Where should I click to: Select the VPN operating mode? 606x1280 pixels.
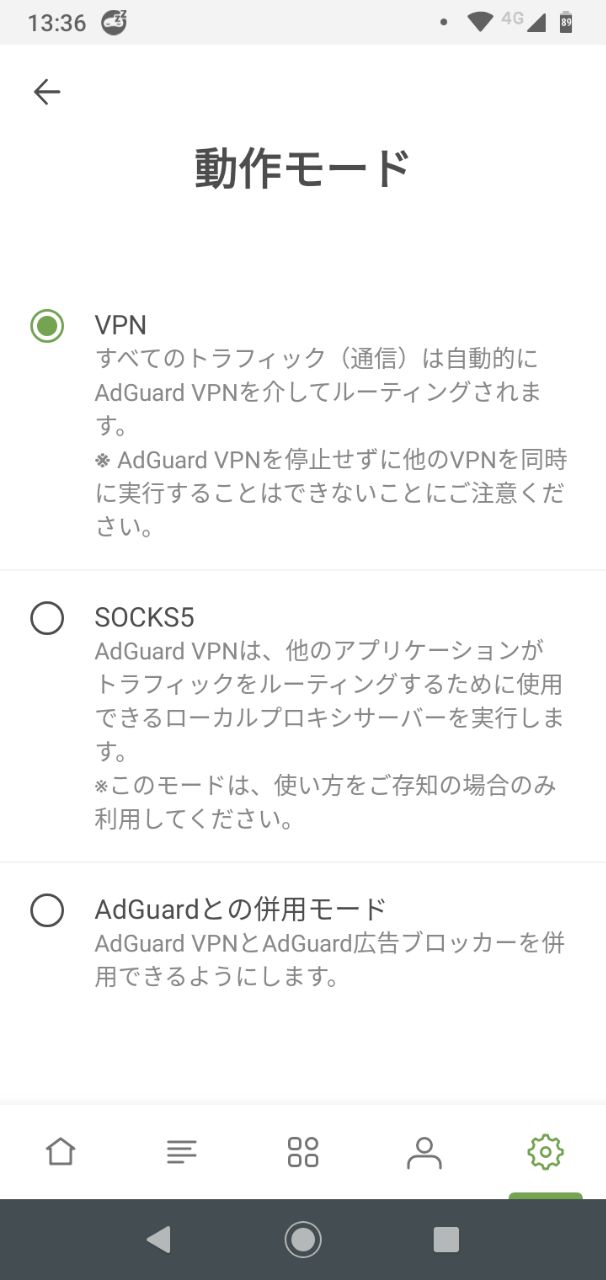303,426
